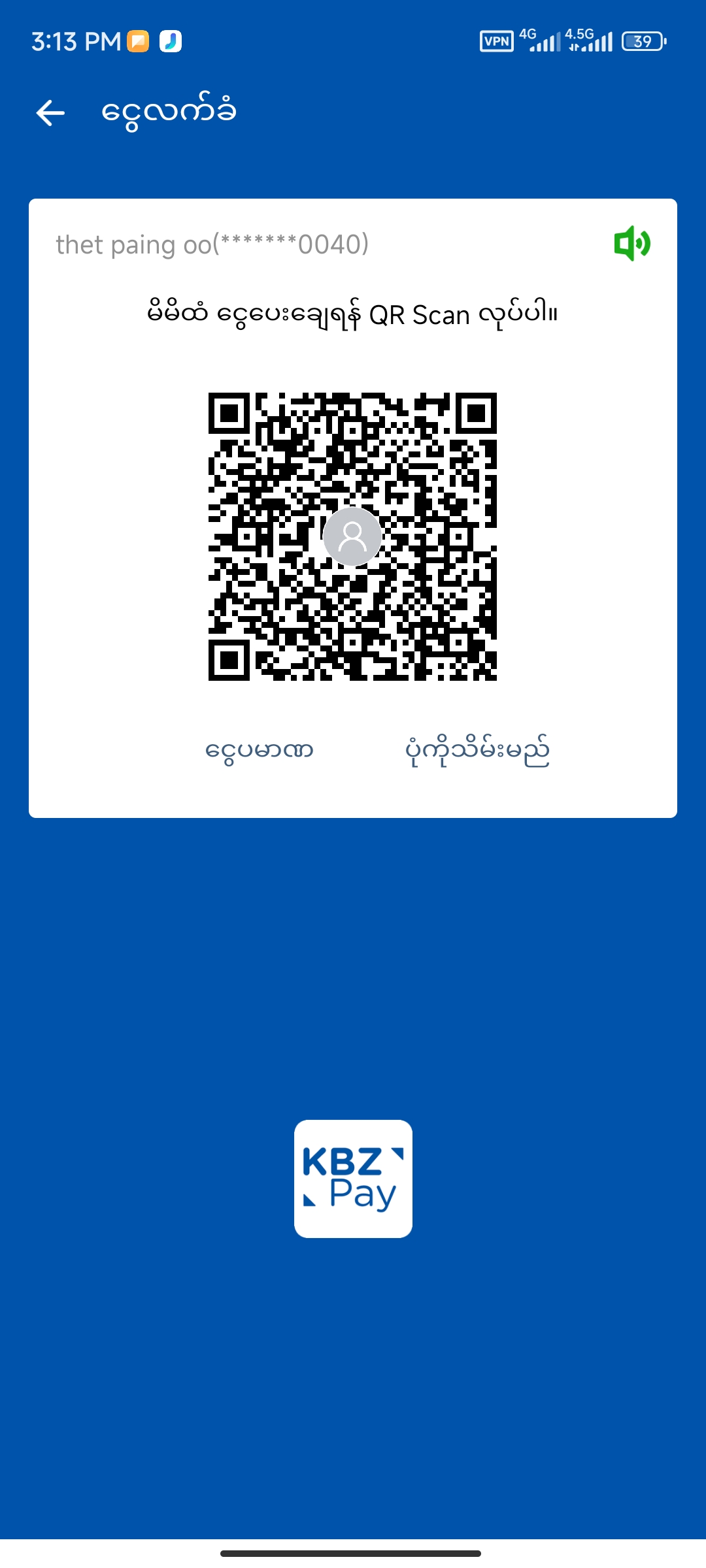
Task: Toggle the green speaker sound icon
Action: [x=632, y=244]
